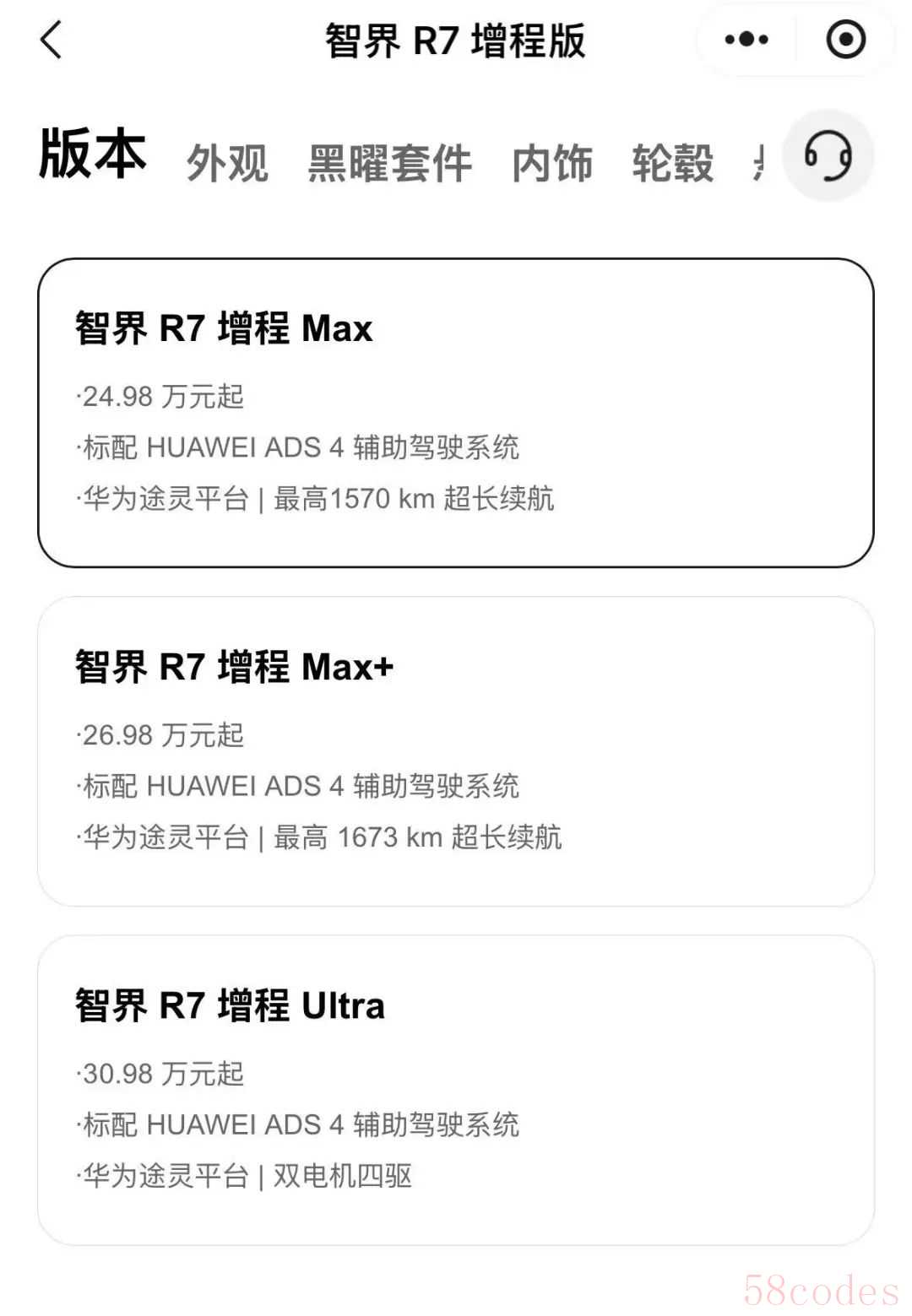
Task: Tap the 版本 tab
Action: [93, 154]
